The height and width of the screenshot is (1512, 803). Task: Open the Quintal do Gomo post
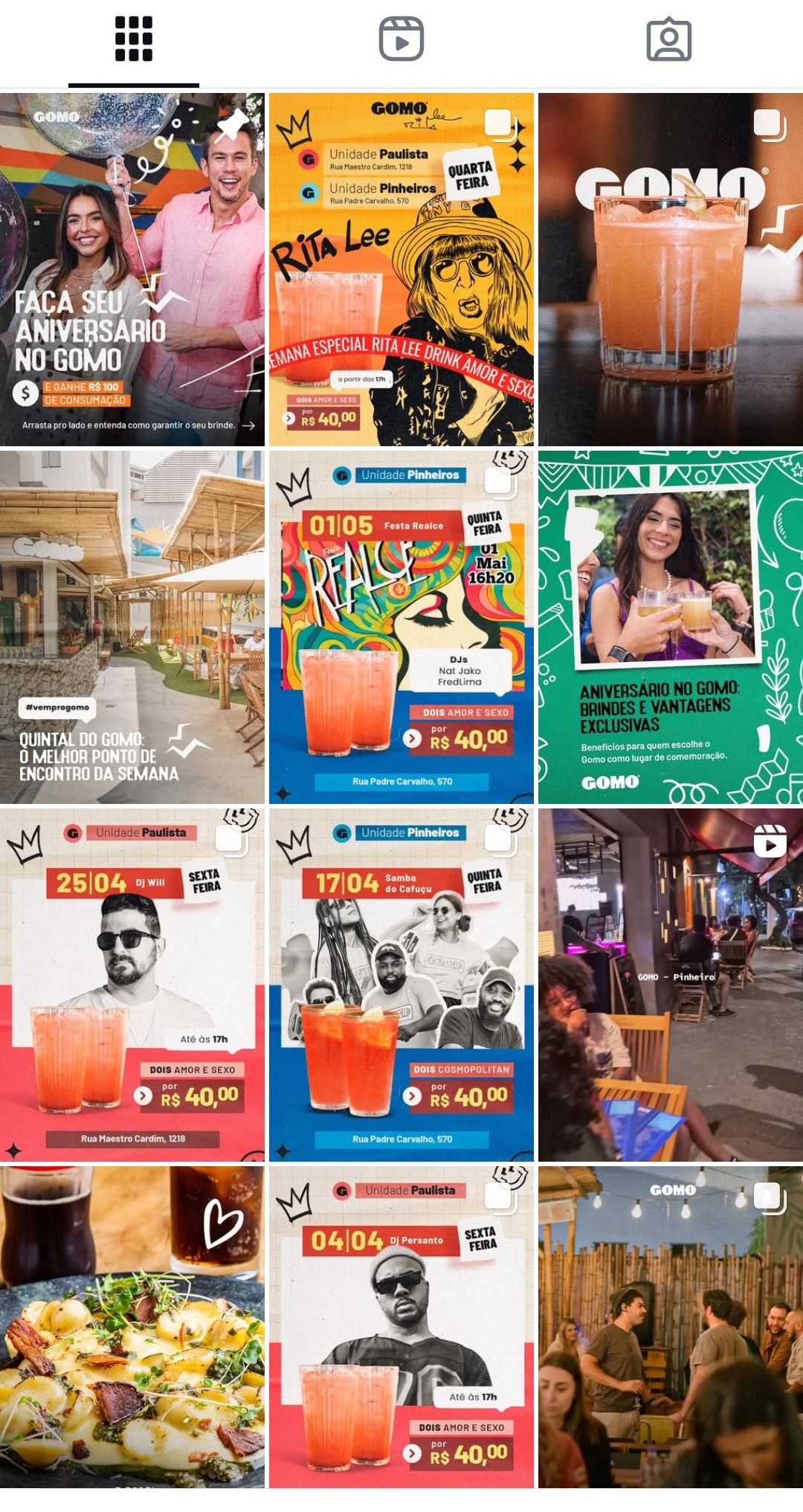[x=132, y=627]
